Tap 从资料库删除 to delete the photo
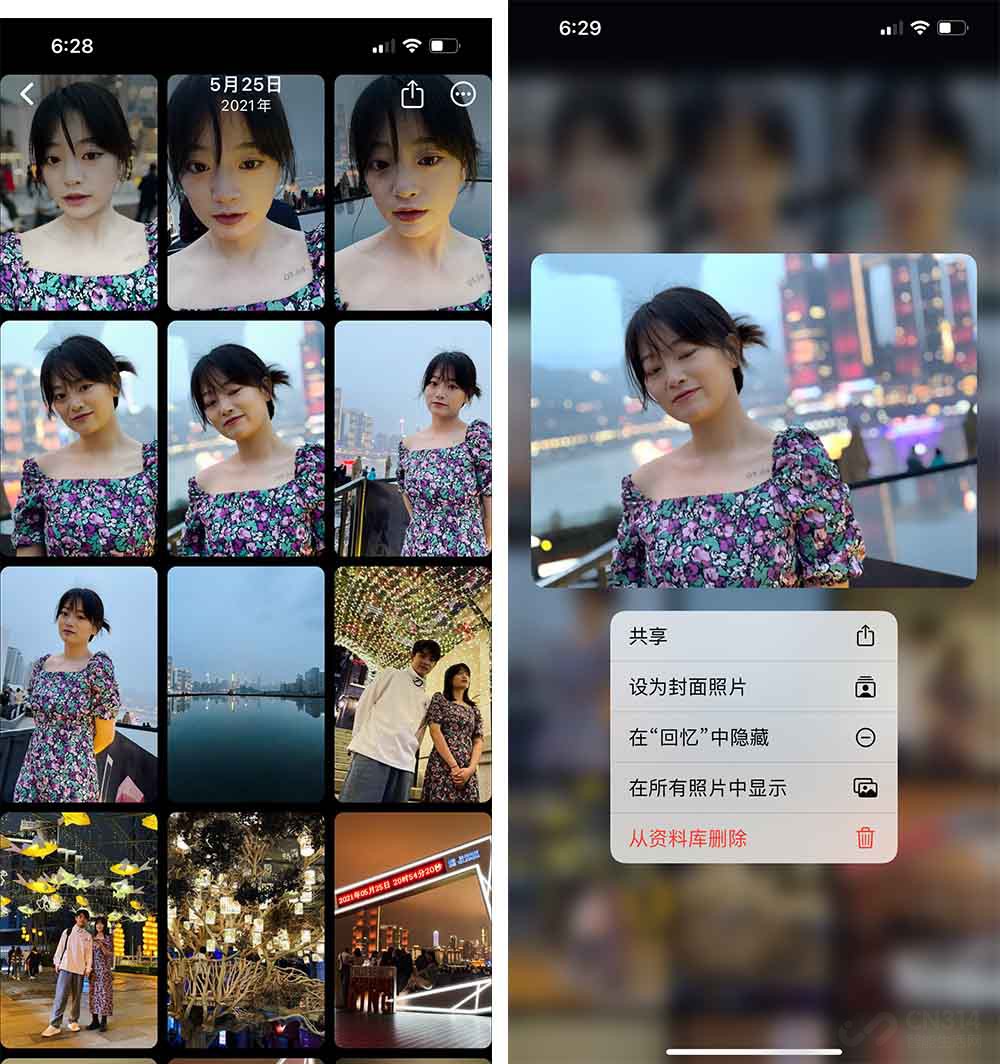Image resolution: width=1000 pixels, height=1064 pixels. point(753,838)
